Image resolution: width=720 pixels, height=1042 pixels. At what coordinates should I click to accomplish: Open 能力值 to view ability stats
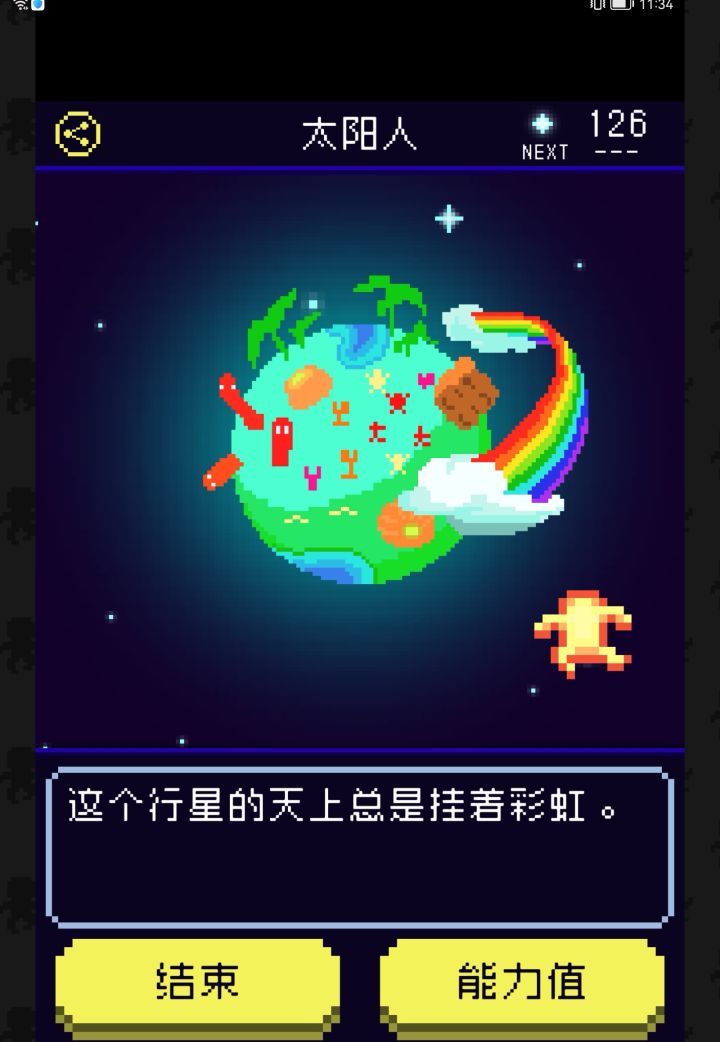tap(522, 982)
